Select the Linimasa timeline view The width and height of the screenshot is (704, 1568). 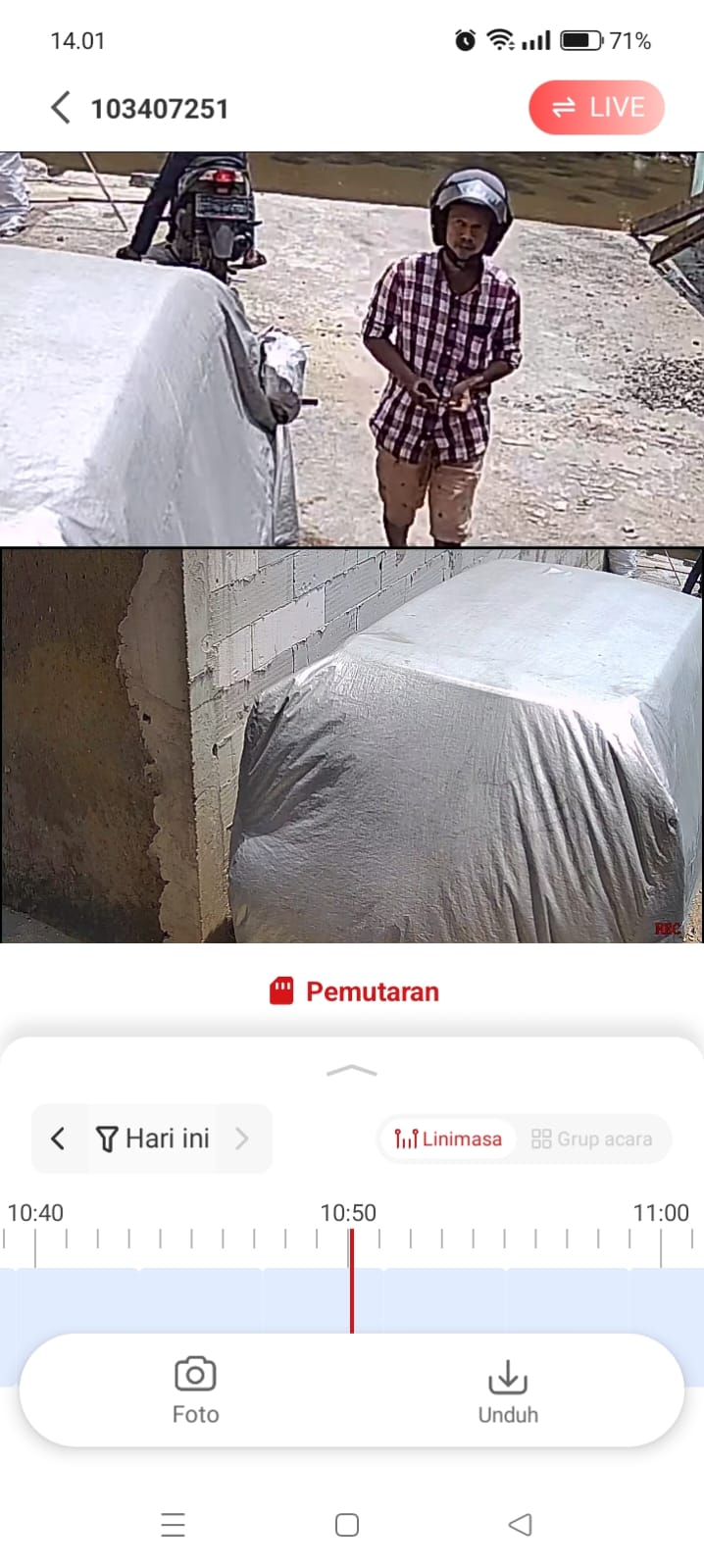[448, 1138]
